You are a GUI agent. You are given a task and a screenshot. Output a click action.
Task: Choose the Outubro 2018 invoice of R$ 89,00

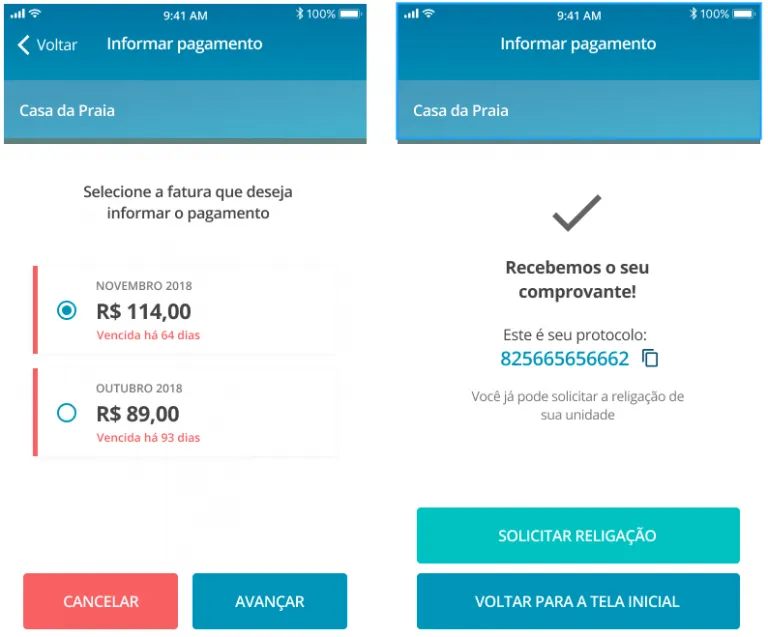[67, 412]
